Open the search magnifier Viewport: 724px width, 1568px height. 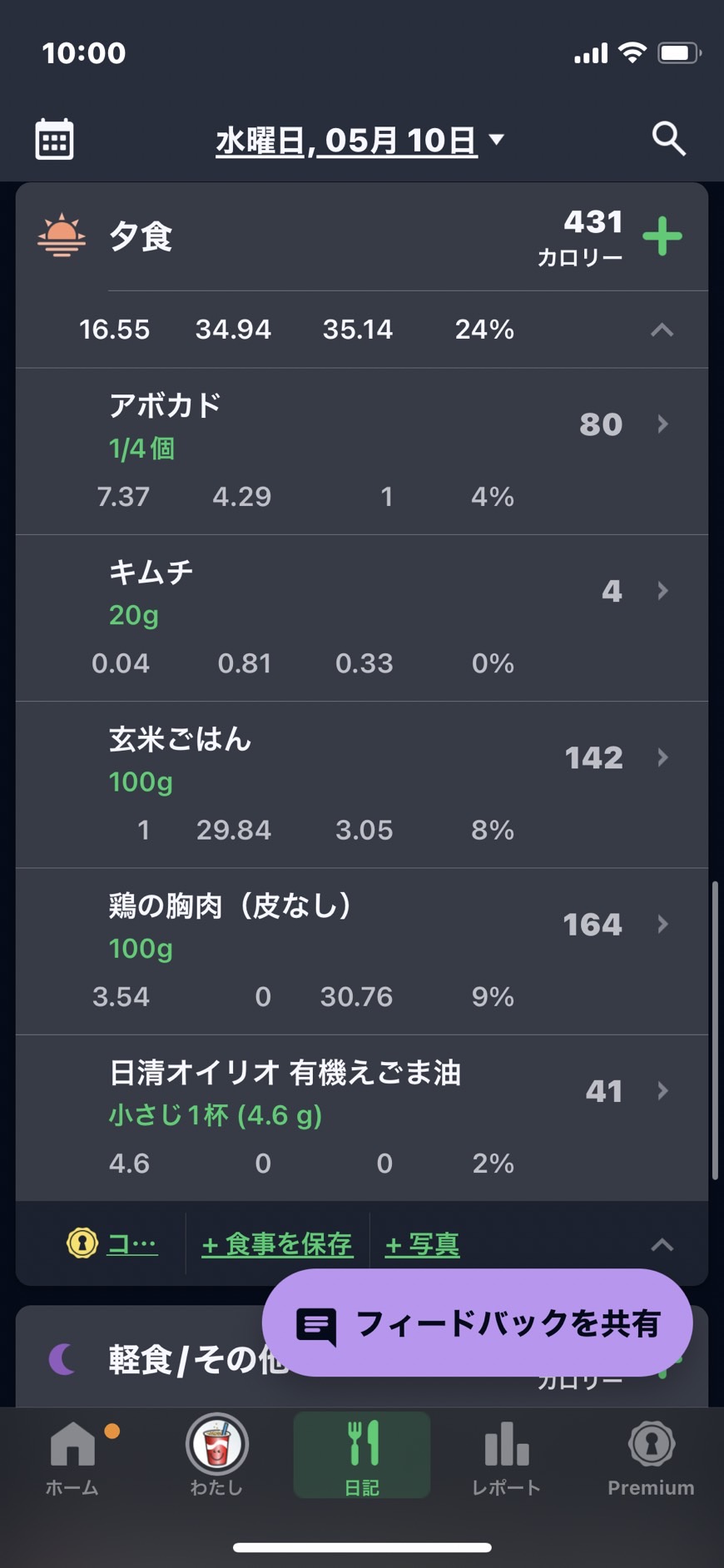click(669, 139)
